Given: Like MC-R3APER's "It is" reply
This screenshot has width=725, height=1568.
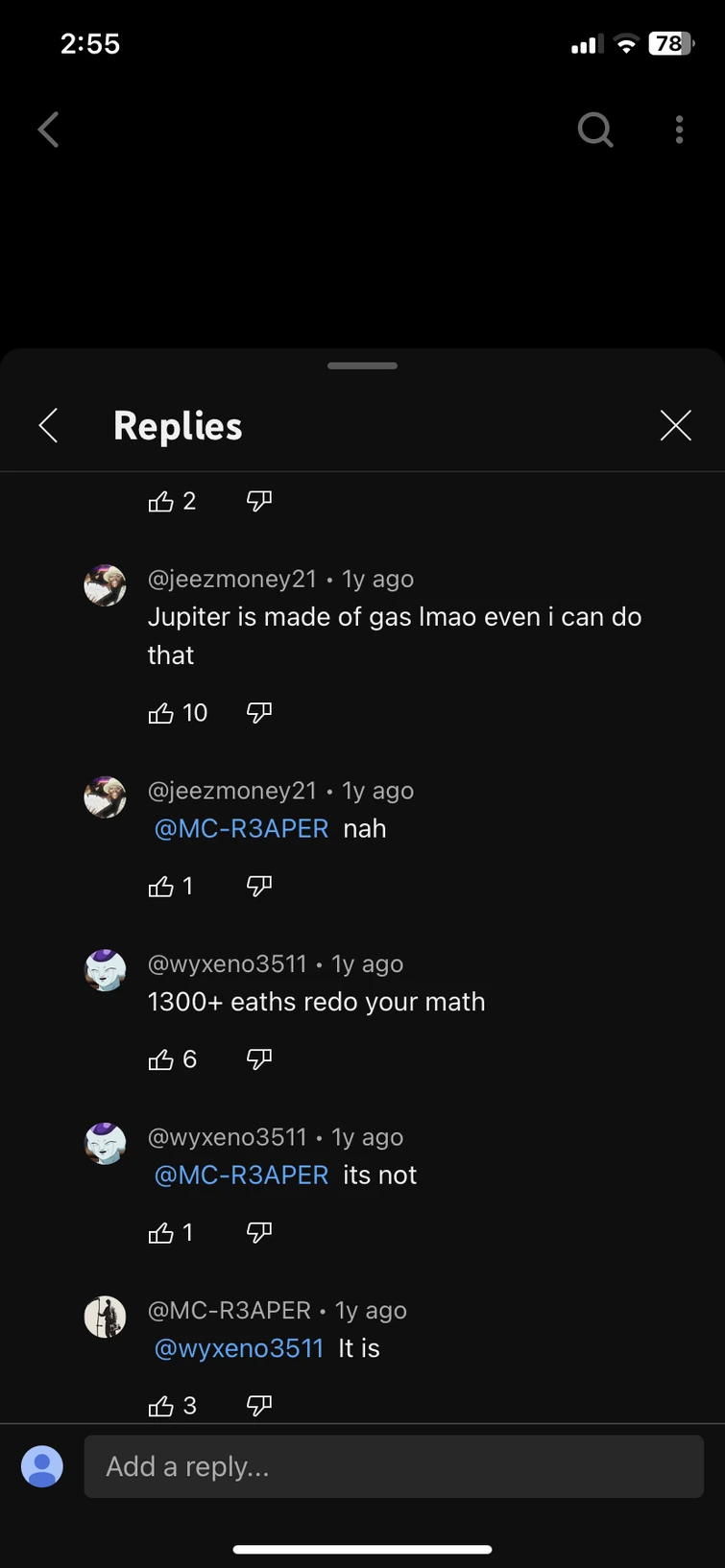Looking at the screenshot, I should pos(161,1406).
